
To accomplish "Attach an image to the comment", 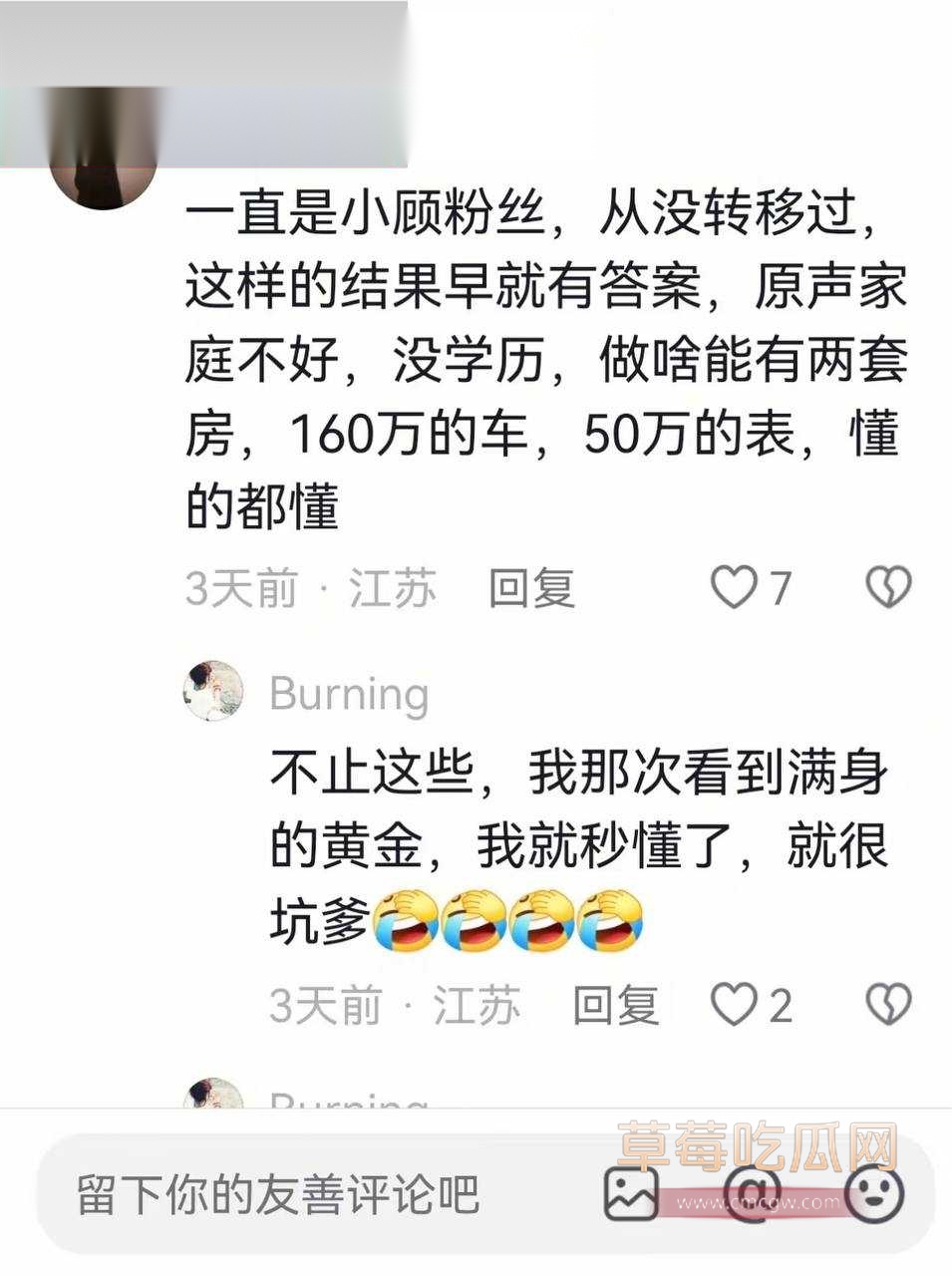I will [x=632, y=1193].
